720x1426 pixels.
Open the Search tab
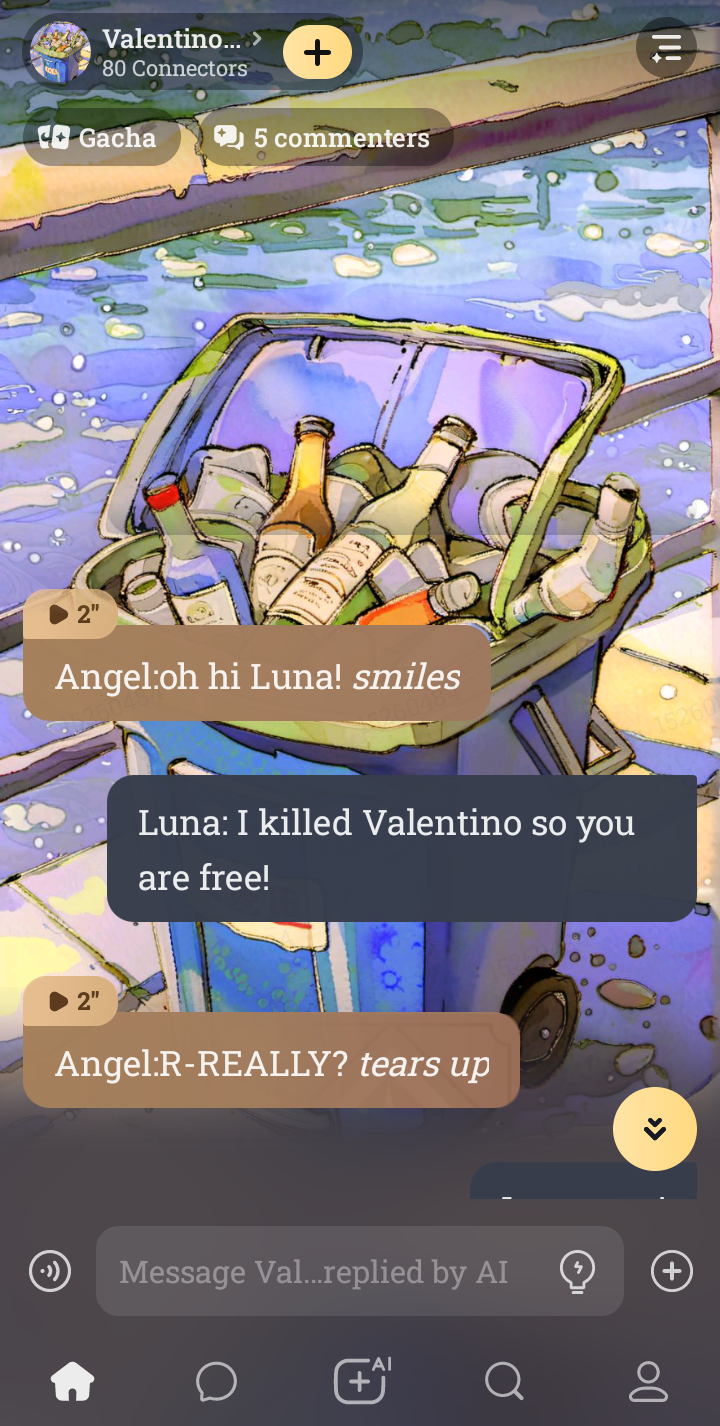[504, 1383]
